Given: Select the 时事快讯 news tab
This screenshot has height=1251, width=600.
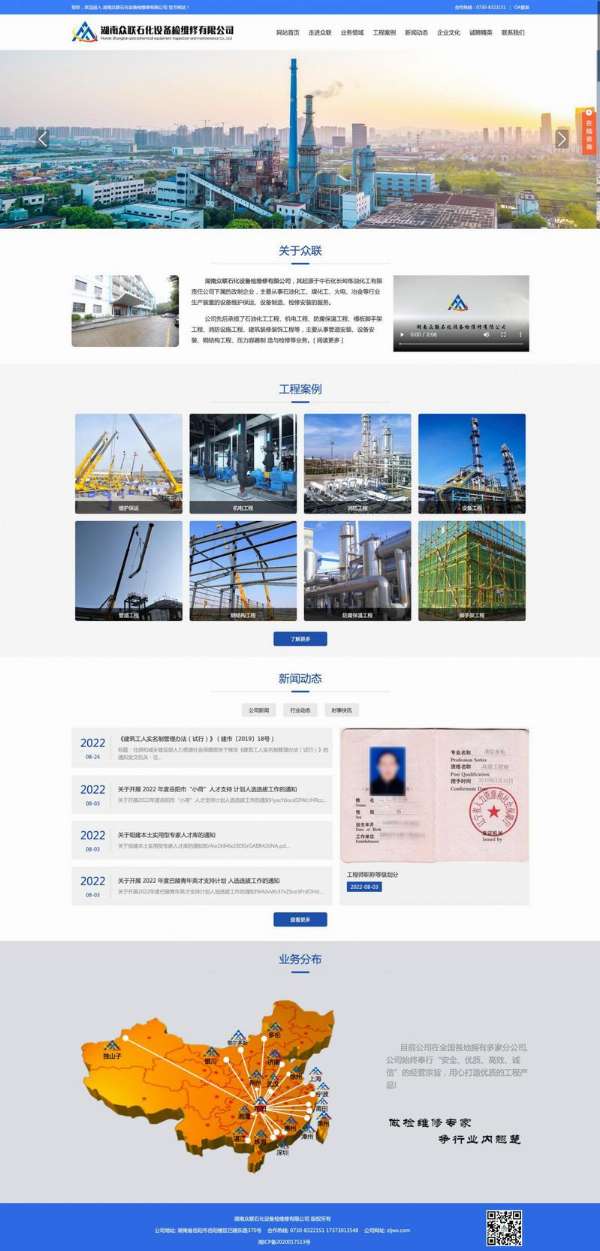Looking at the screenshot, I should point(342,710).
